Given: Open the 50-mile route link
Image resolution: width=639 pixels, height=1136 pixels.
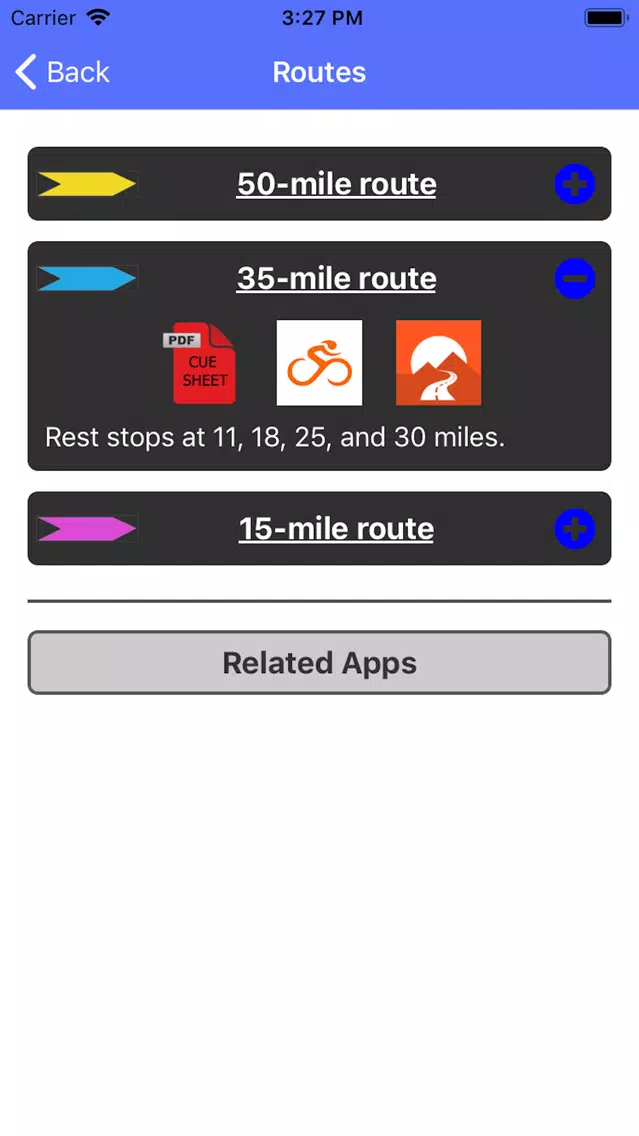Looking at the screenshot, I should 337,184.
